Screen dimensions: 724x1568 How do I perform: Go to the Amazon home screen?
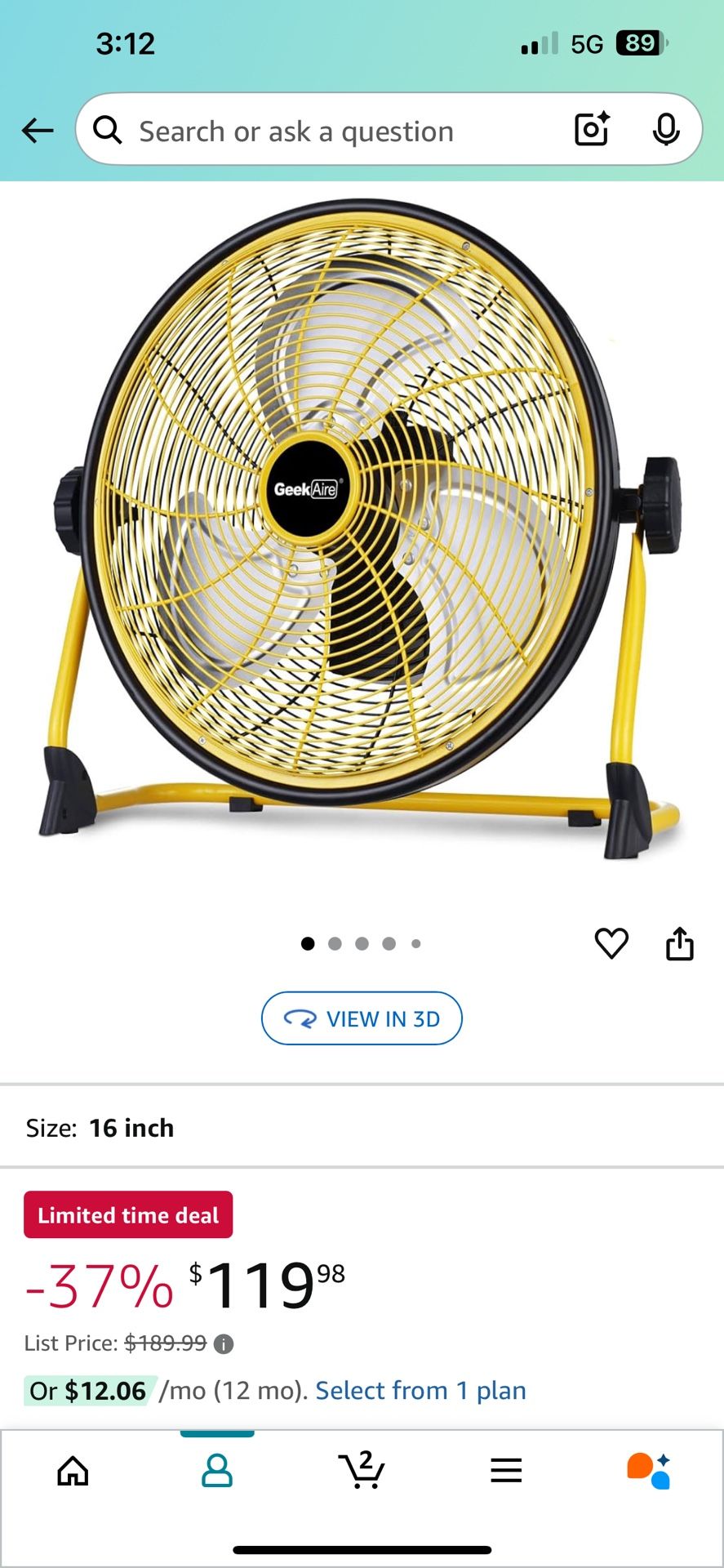[x=72, y=1470]
